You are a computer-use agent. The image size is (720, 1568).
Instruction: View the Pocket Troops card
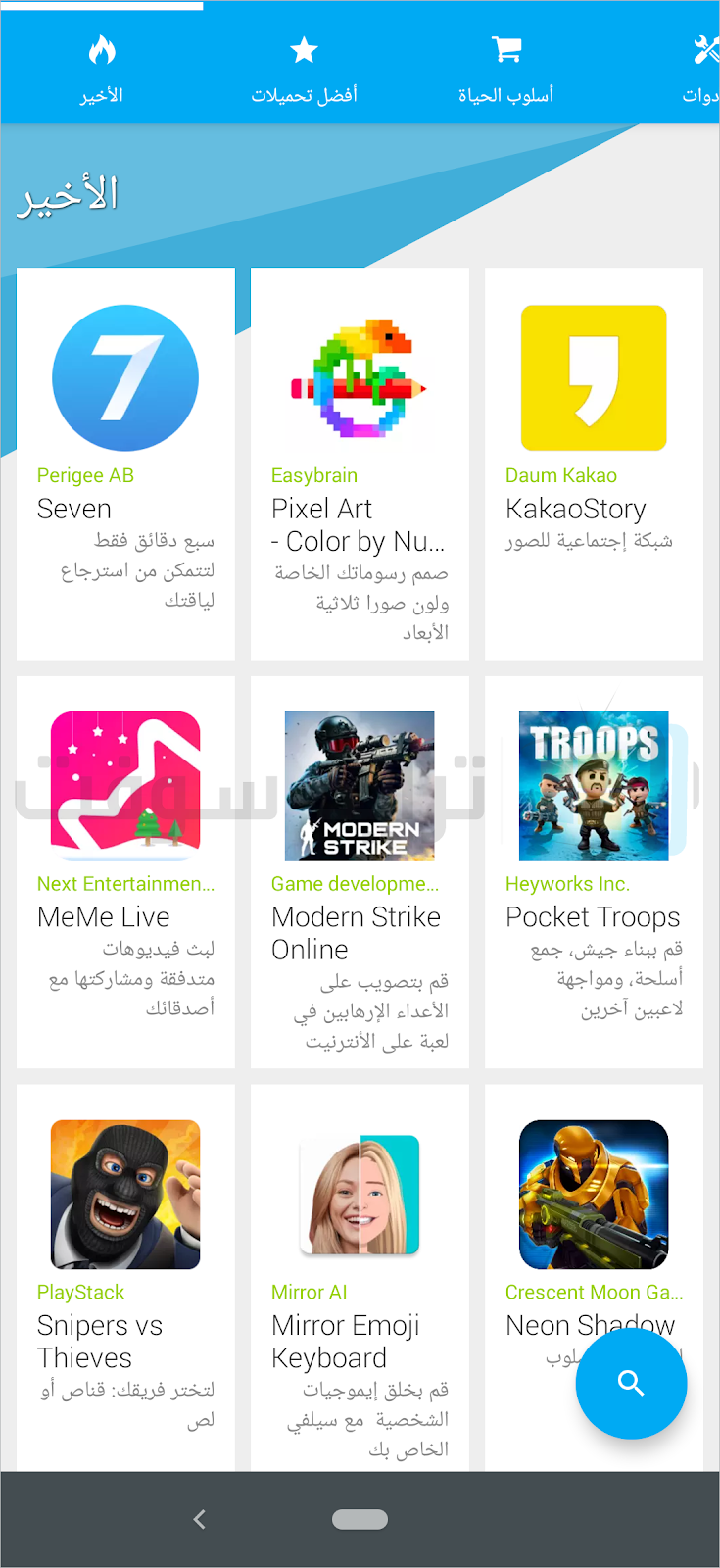coord(594,870)
